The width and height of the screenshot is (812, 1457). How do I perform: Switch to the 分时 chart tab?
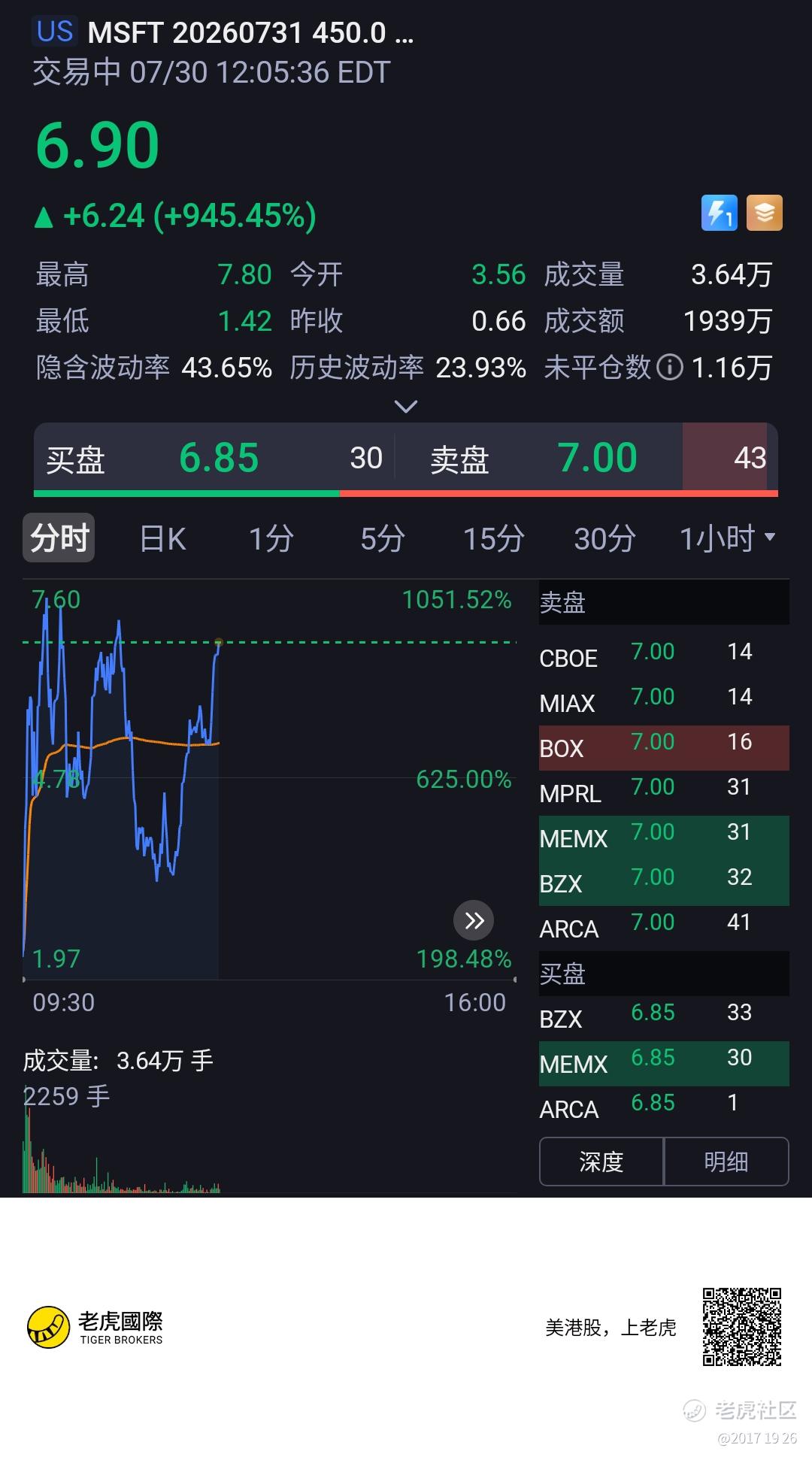59,538
